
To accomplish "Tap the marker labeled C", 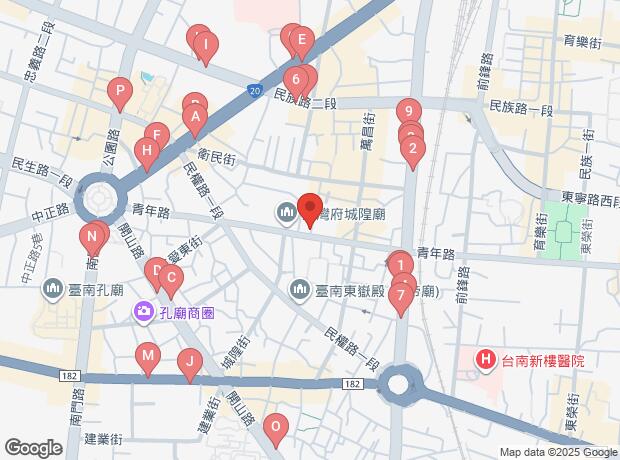I will pos(171,281).
